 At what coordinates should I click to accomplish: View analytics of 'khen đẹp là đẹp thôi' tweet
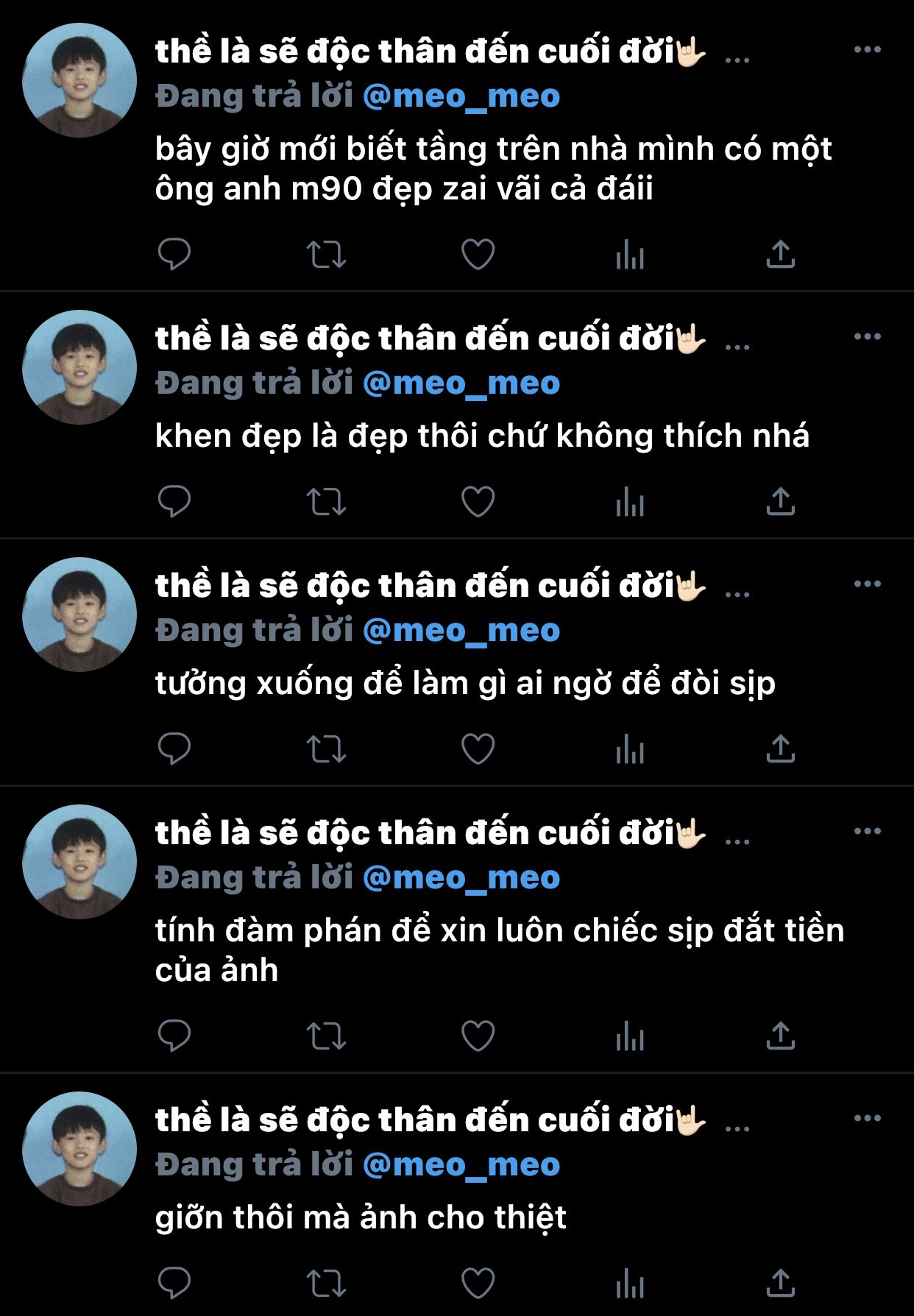[x=630, y=502]
